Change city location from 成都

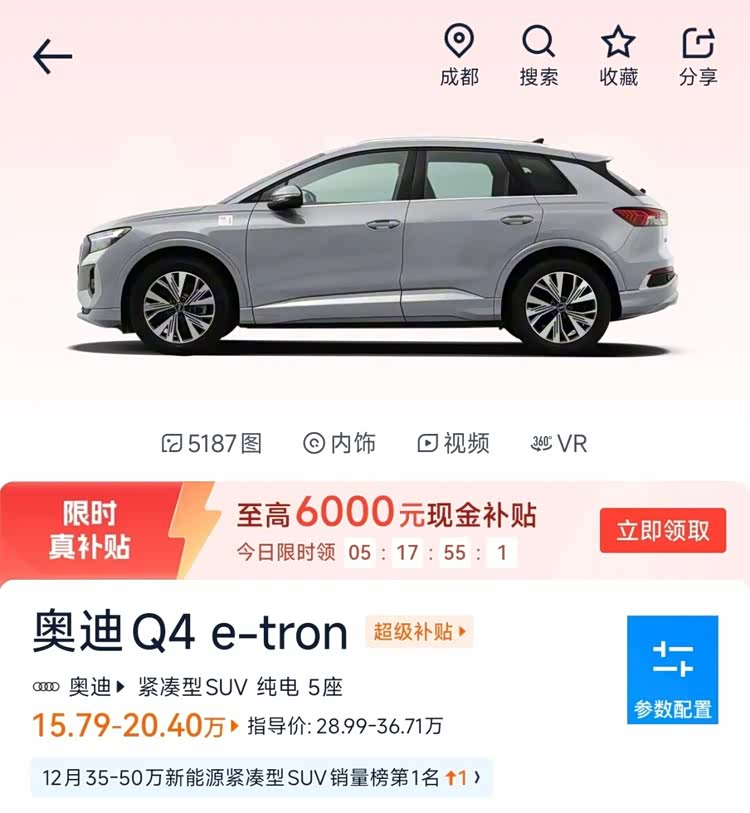(459, 56)
